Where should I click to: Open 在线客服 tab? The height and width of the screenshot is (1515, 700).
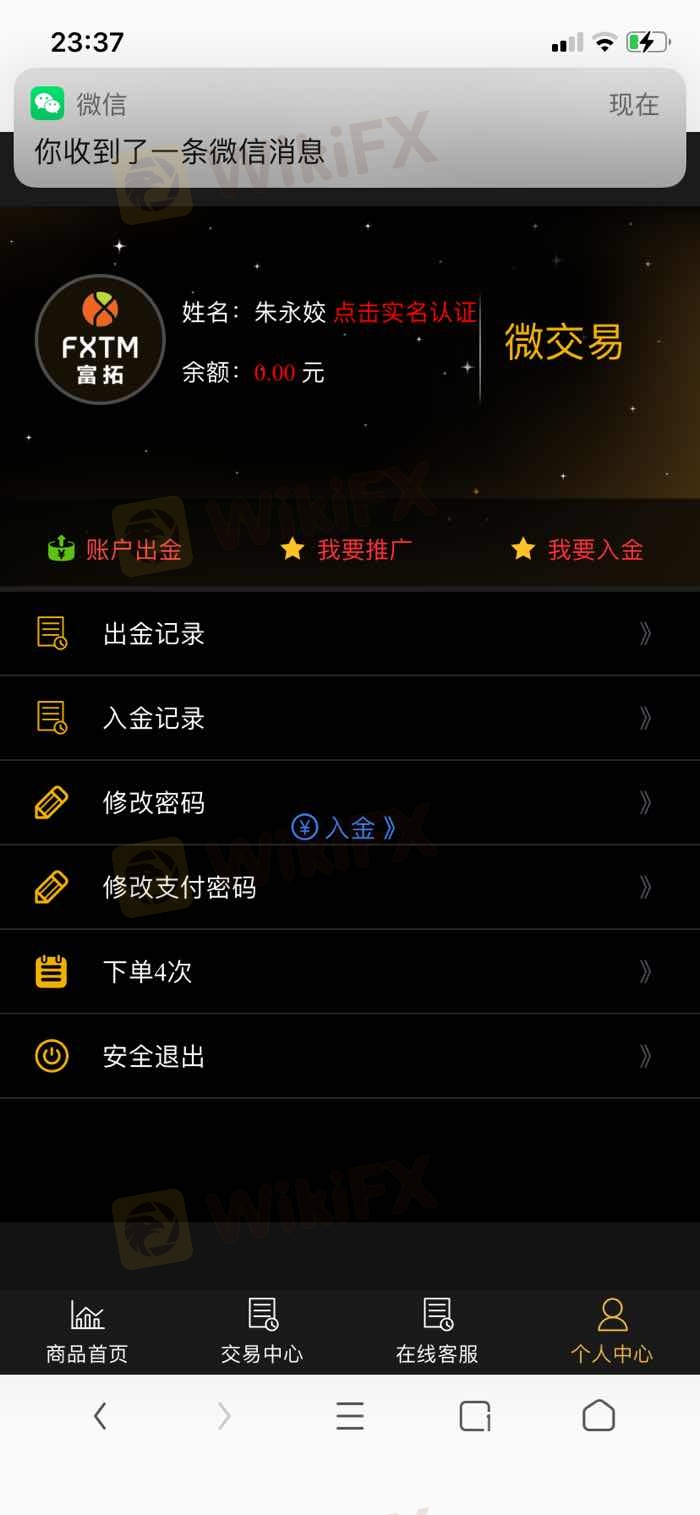tap(437, 1332)
